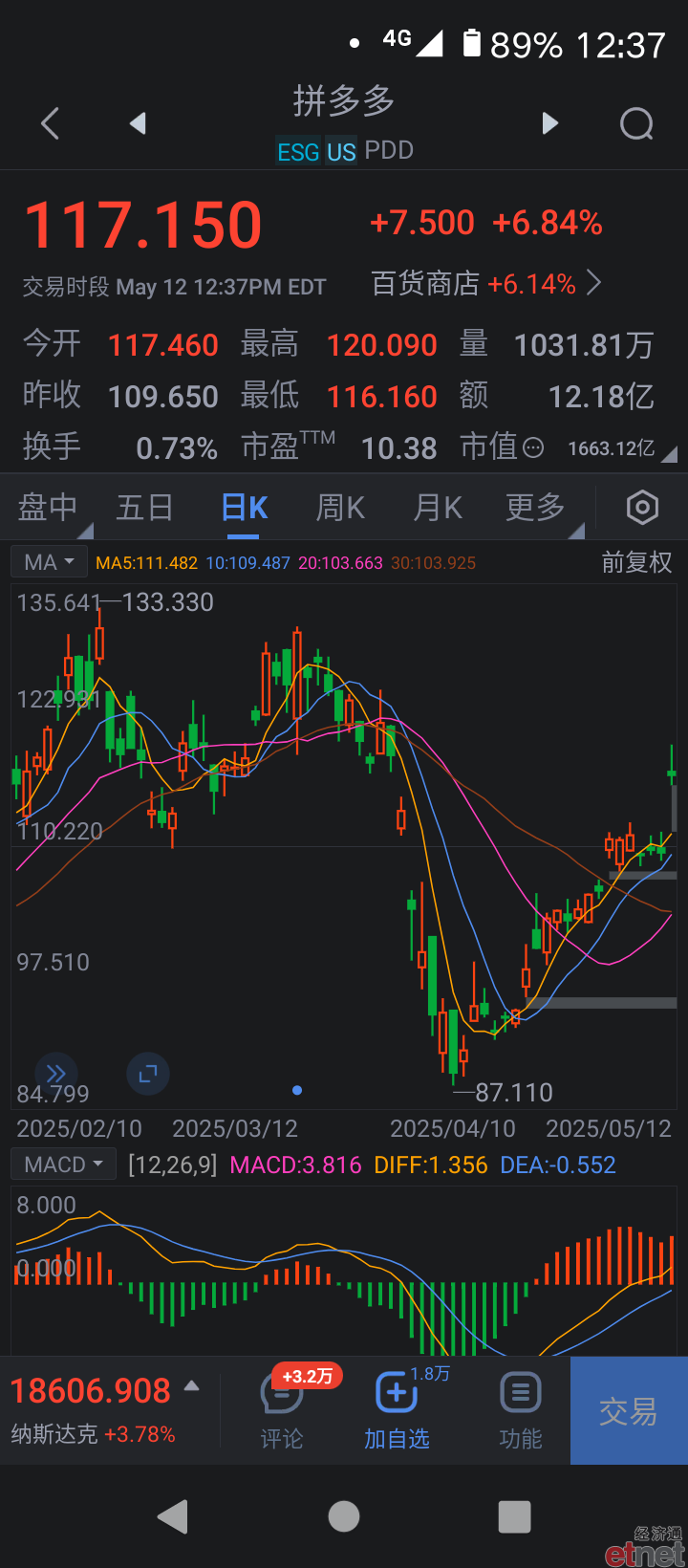Viewport: 688px width, 1568px height.
Task: Change the 前复权 adjustment setting
Action: click(x=636, y=562)
